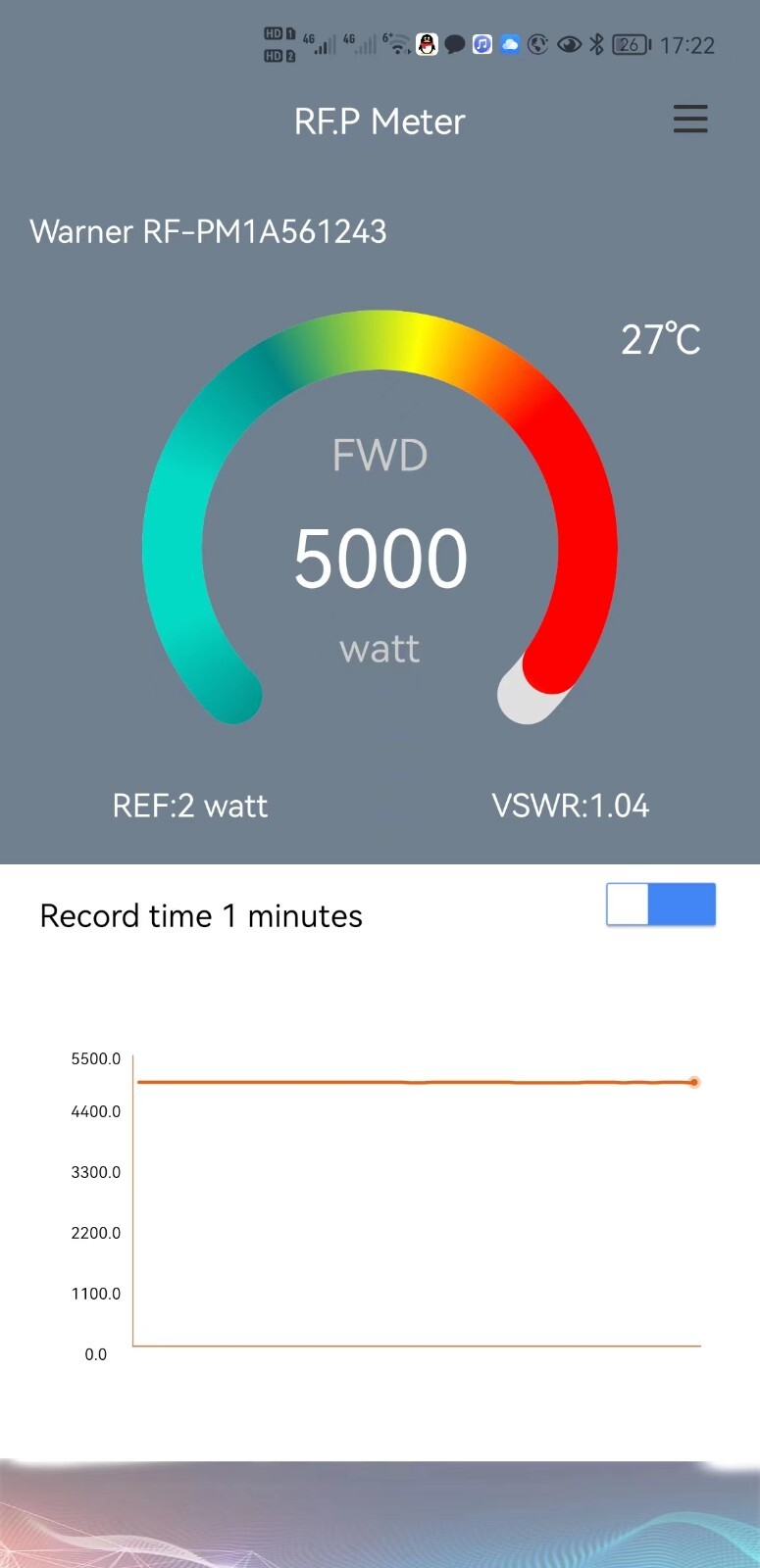The height and width of the screenshot is (1568, 760).
Task: Tap the QQ icon in the status bar
Action: point(427,44)
